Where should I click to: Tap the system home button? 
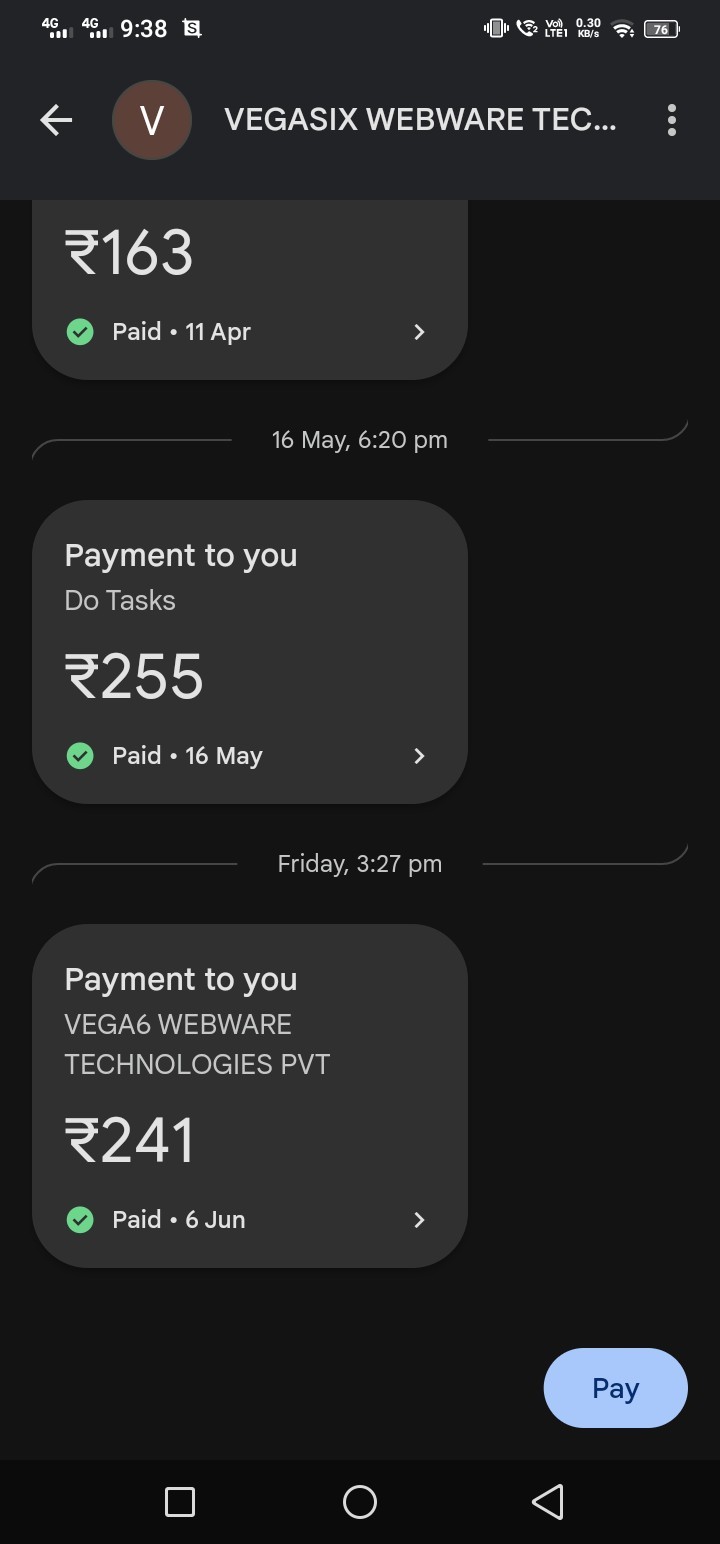tap(360, 1501)
